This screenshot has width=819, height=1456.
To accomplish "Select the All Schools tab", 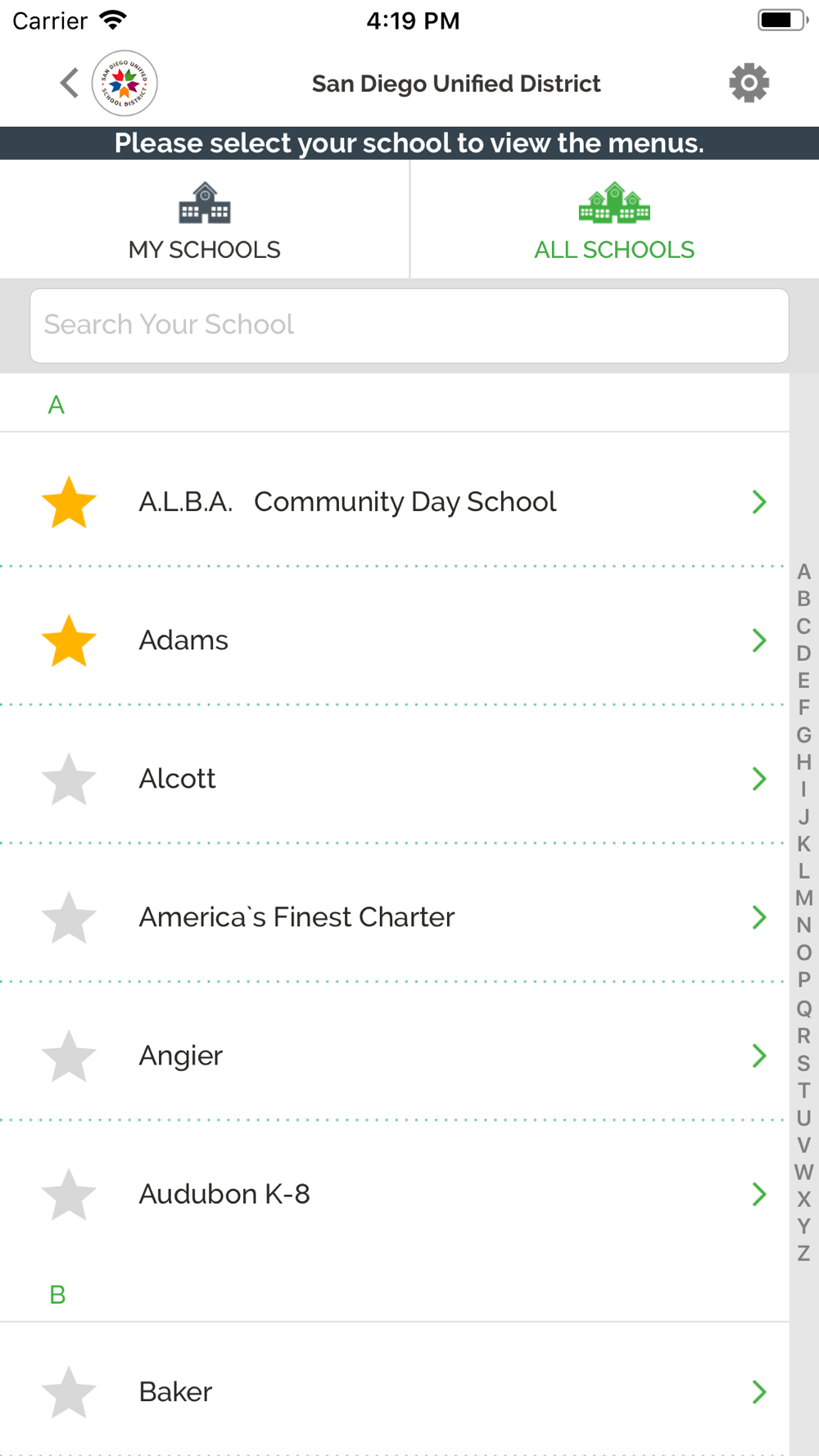I will pos(614,219).
